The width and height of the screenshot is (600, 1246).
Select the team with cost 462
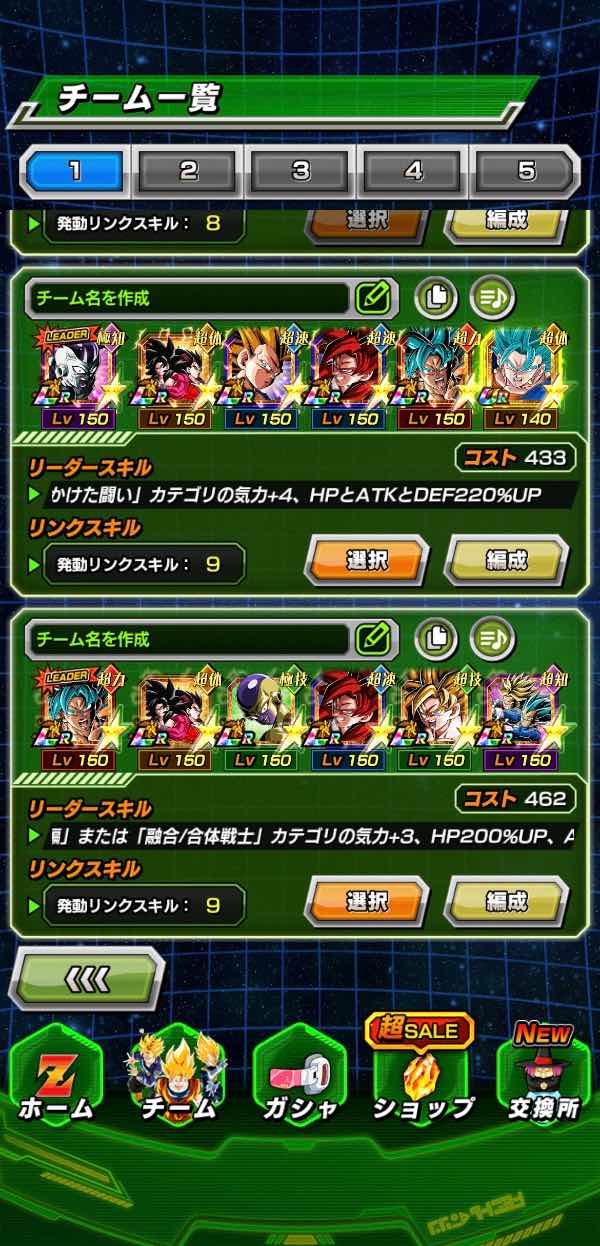[366, 902]
